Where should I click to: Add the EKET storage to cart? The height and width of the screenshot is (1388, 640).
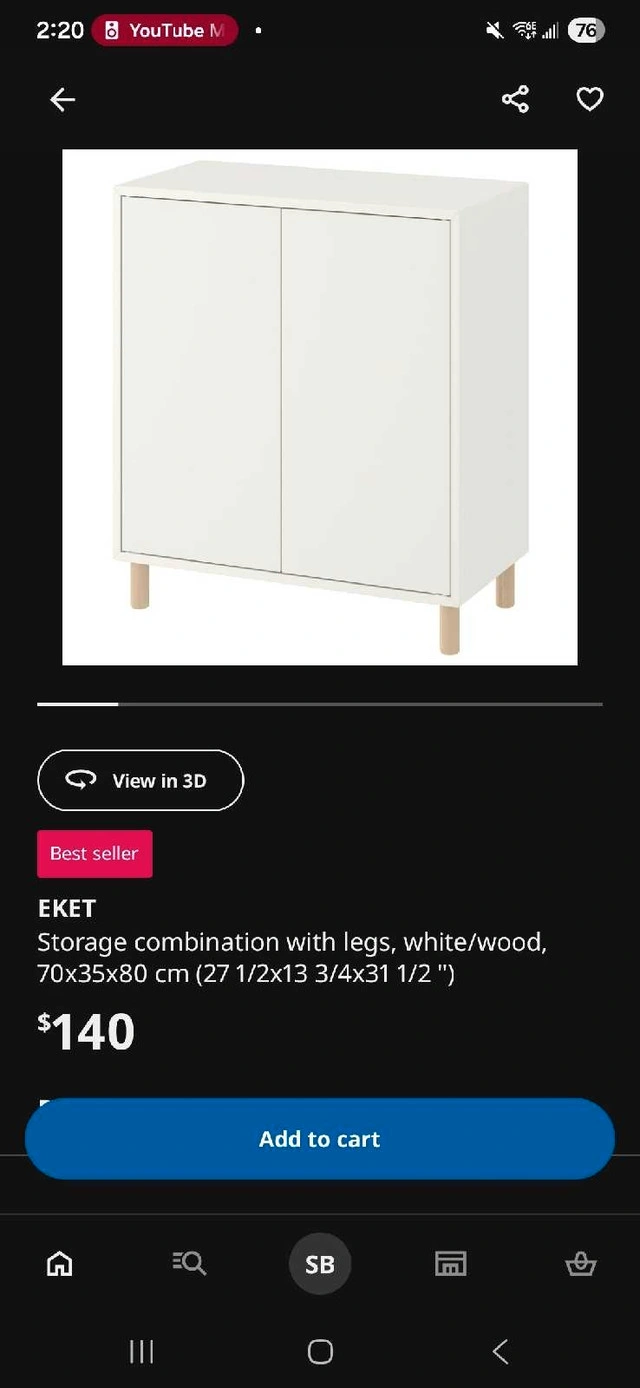click(320, 1139)
